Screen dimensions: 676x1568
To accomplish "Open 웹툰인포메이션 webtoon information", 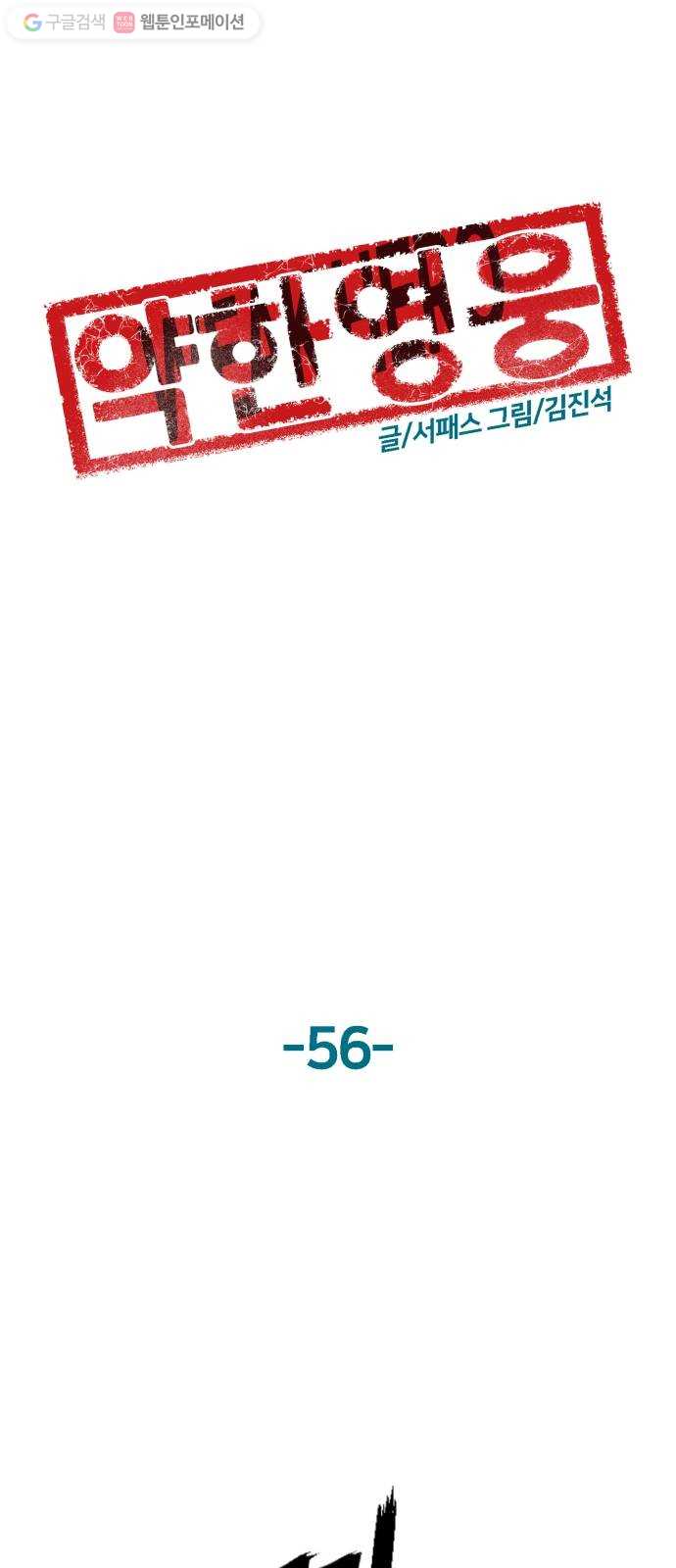I will (x=181, y=23).
